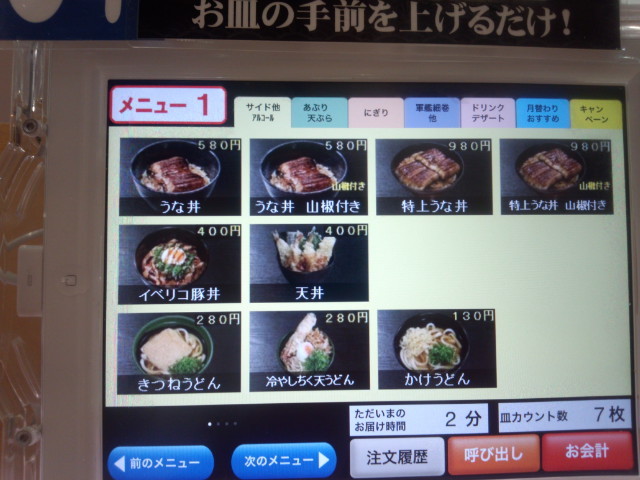Image resolution: width=640 pixels, height=480 pixels.
Task: Choose きつねうどん for 280円
Action: [180, 351]
